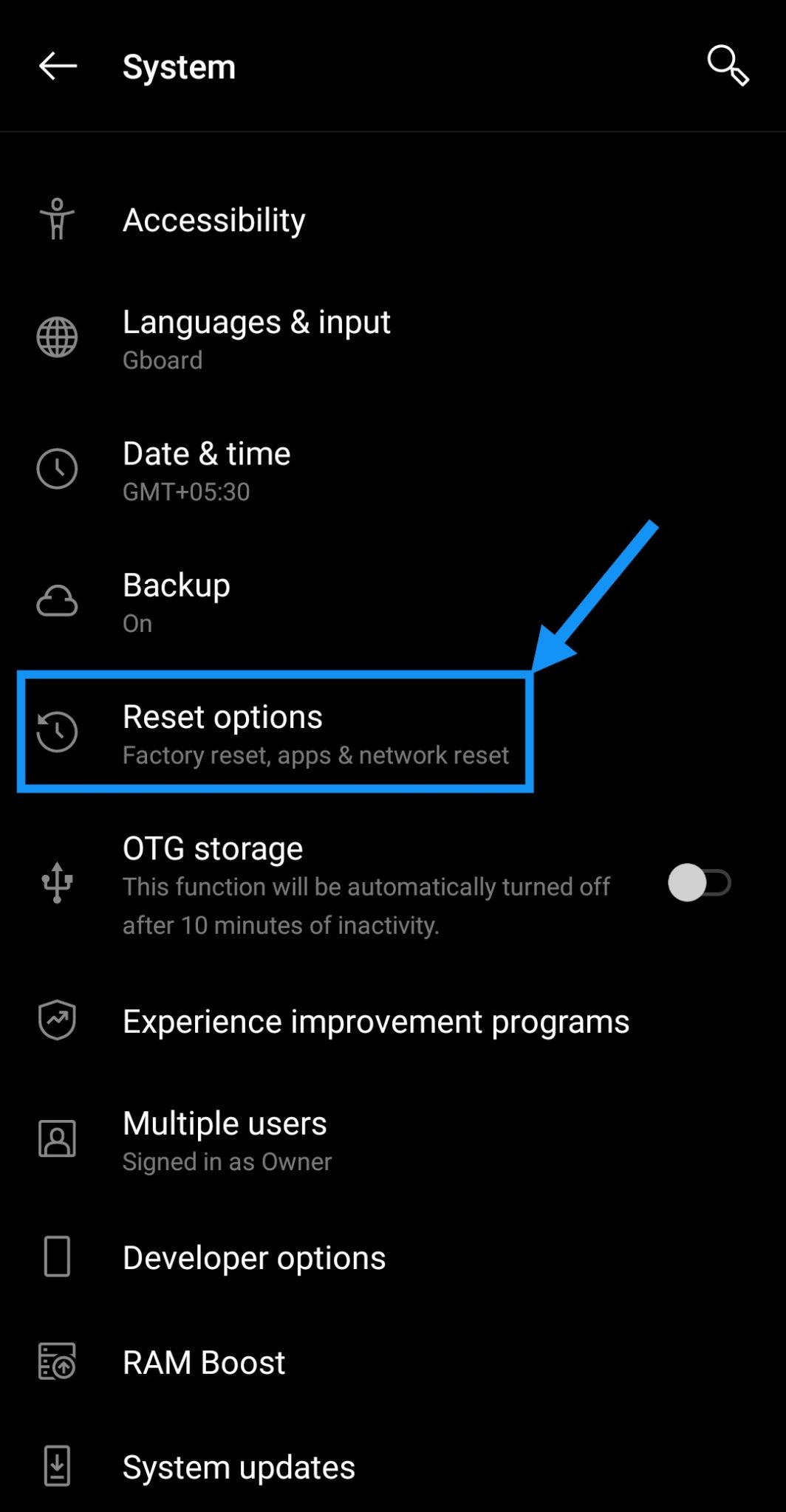
Task: Click the Languages & input globe icon
Action: tap(57, 337)
